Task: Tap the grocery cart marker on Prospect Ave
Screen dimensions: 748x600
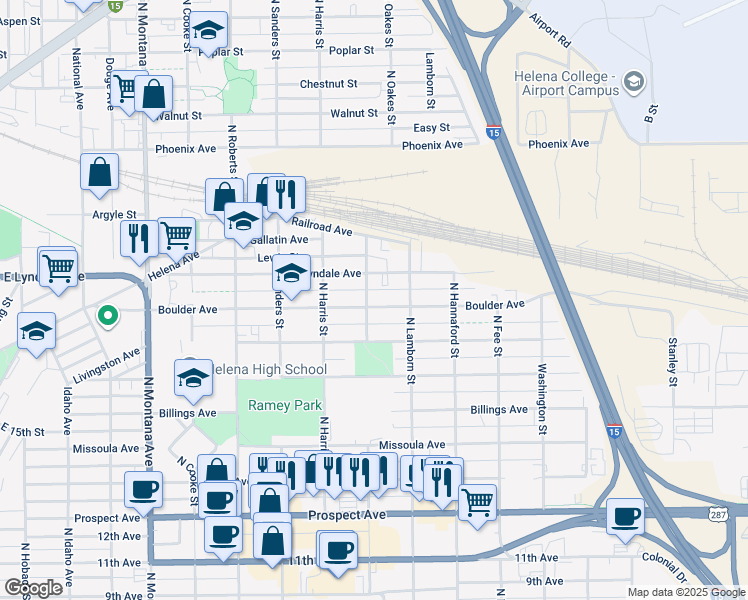Action: [x=478, y=500]
